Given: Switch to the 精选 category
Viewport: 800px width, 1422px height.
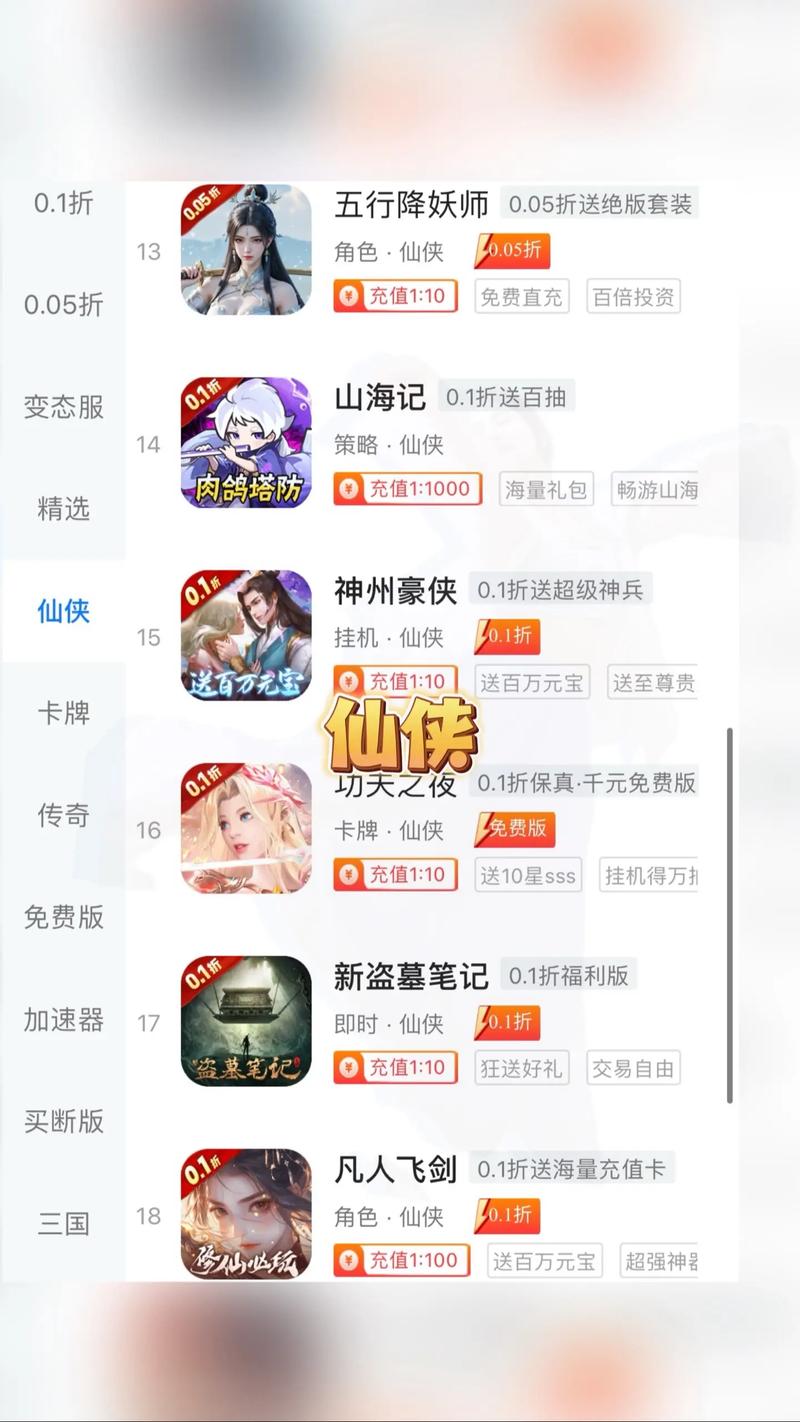Looking at the screenshot, I should tap(63, 509).
